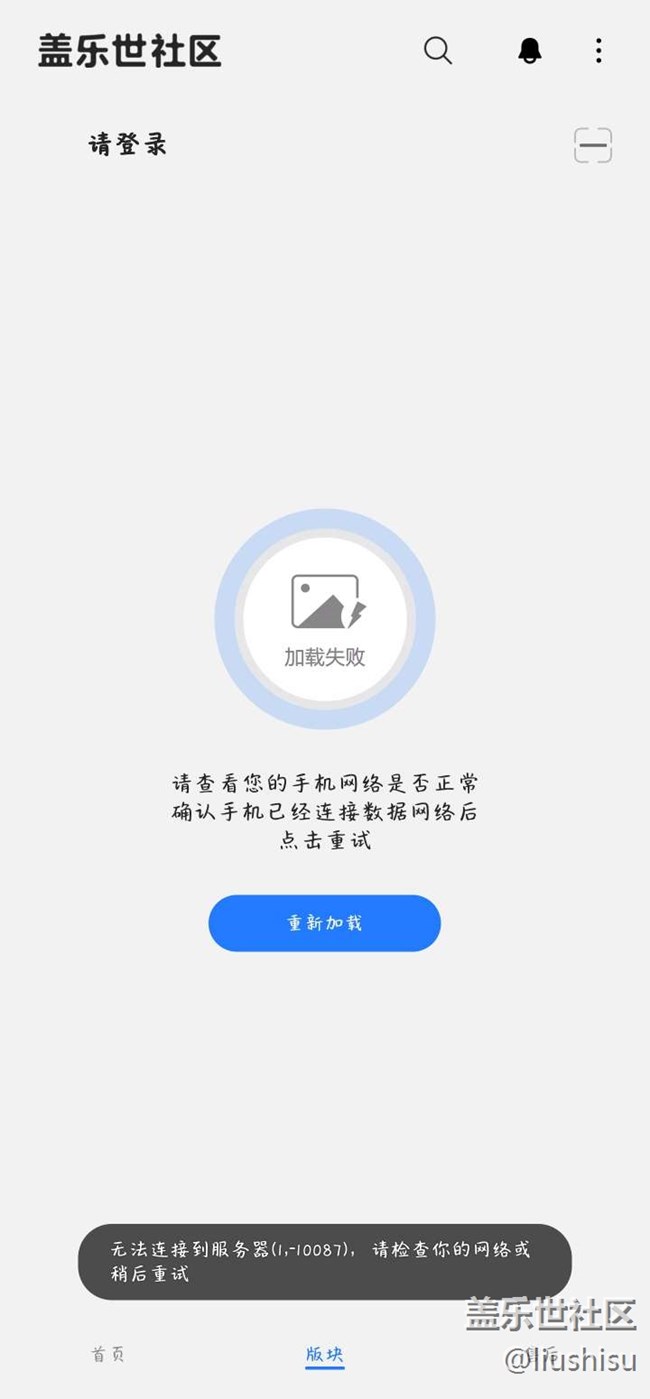The width and height of the screenshot is (650, 1399).
Task: Tap 请登录 to sign in
Action: tap(127, 145)
